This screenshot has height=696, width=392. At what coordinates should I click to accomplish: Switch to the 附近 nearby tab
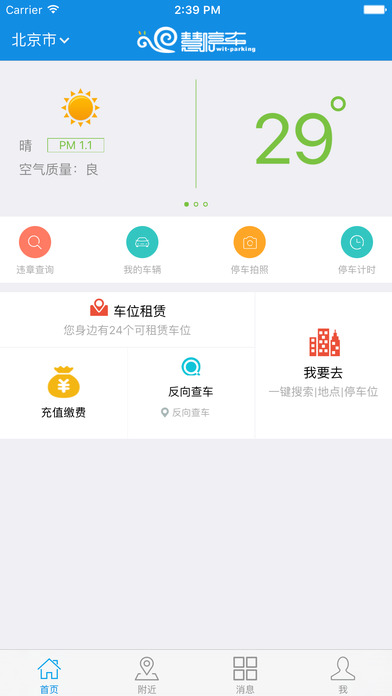point(147,675)
